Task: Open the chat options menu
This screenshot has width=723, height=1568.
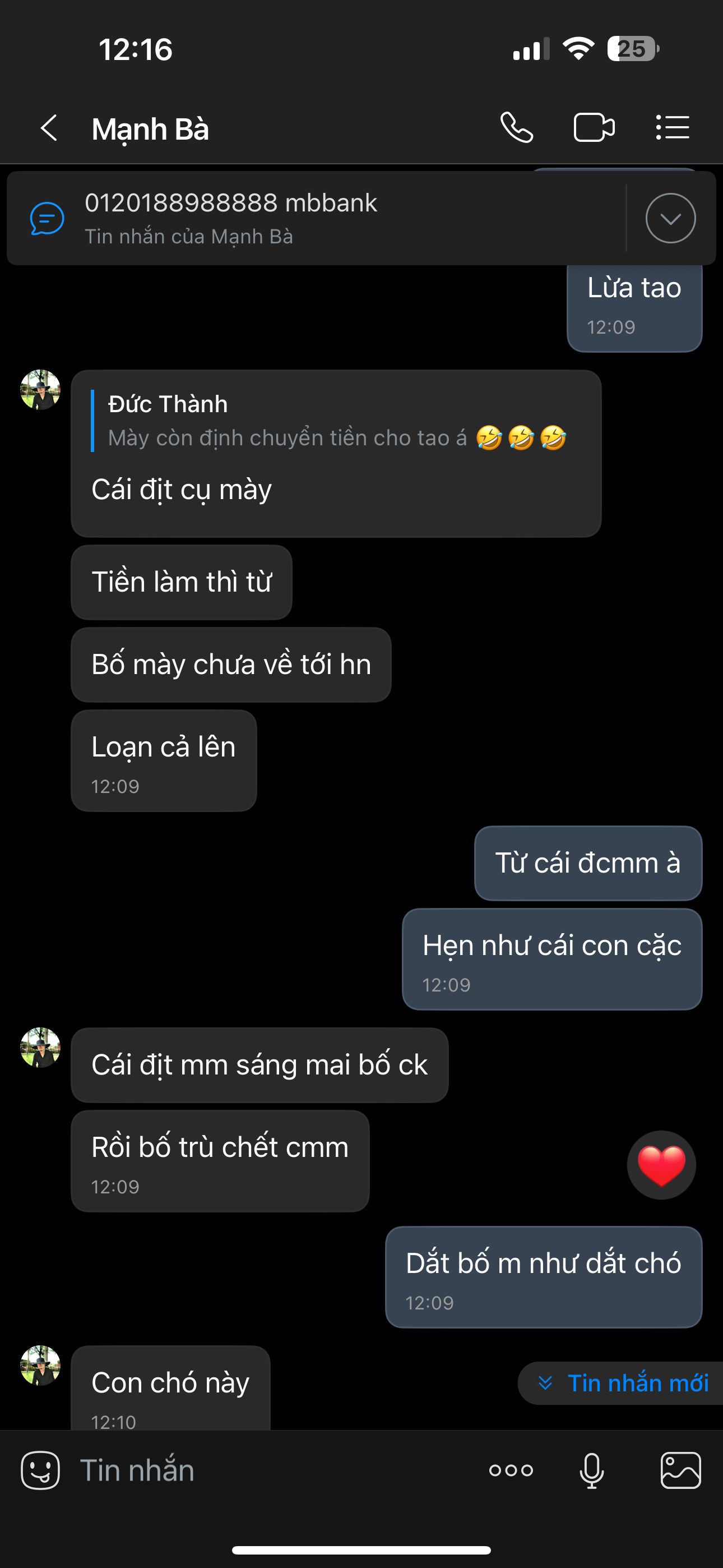Action: tap(673, 128)
